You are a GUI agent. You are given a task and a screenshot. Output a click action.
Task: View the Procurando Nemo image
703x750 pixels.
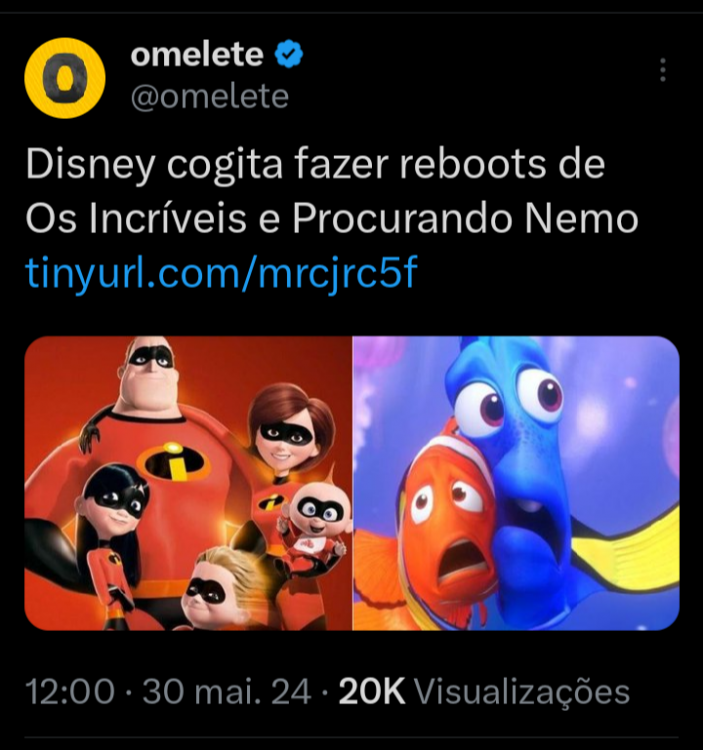(x=516, y=483)
